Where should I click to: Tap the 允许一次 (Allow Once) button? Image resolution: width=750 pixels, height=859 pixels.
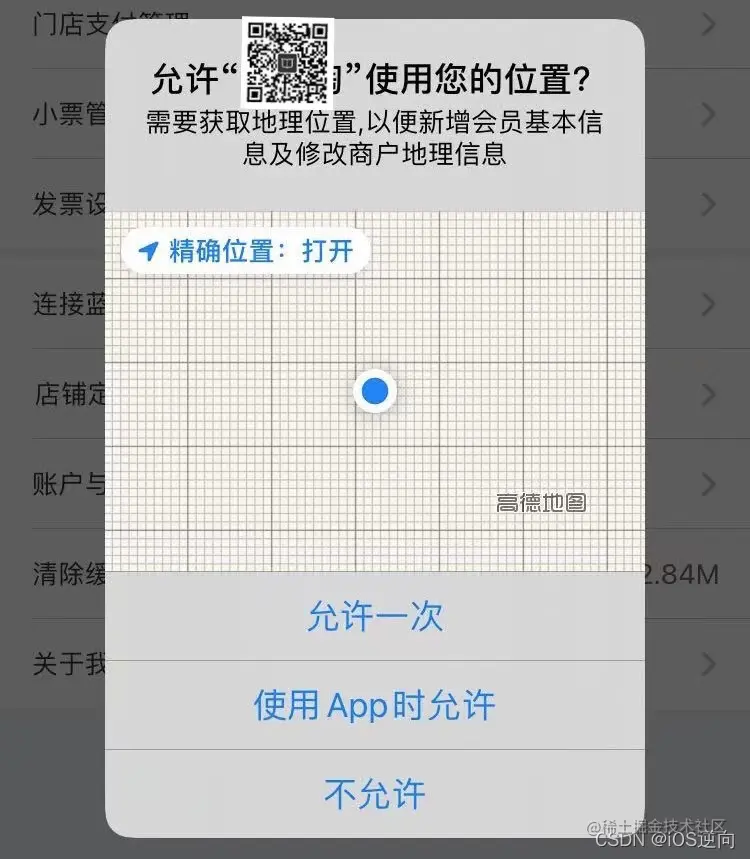pos(375,617)
